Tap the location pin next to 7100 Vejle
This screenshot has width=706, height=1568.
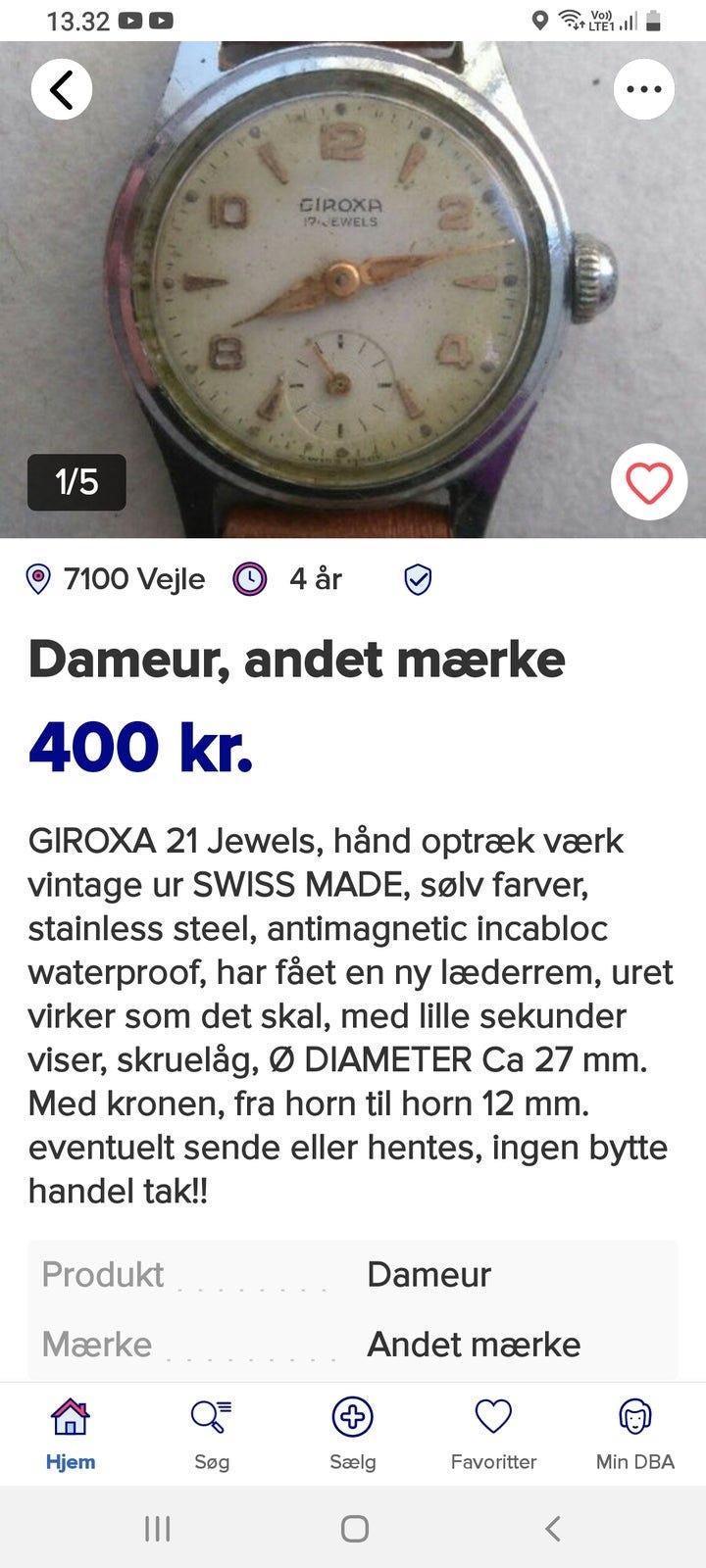click(x=36, y=578)
